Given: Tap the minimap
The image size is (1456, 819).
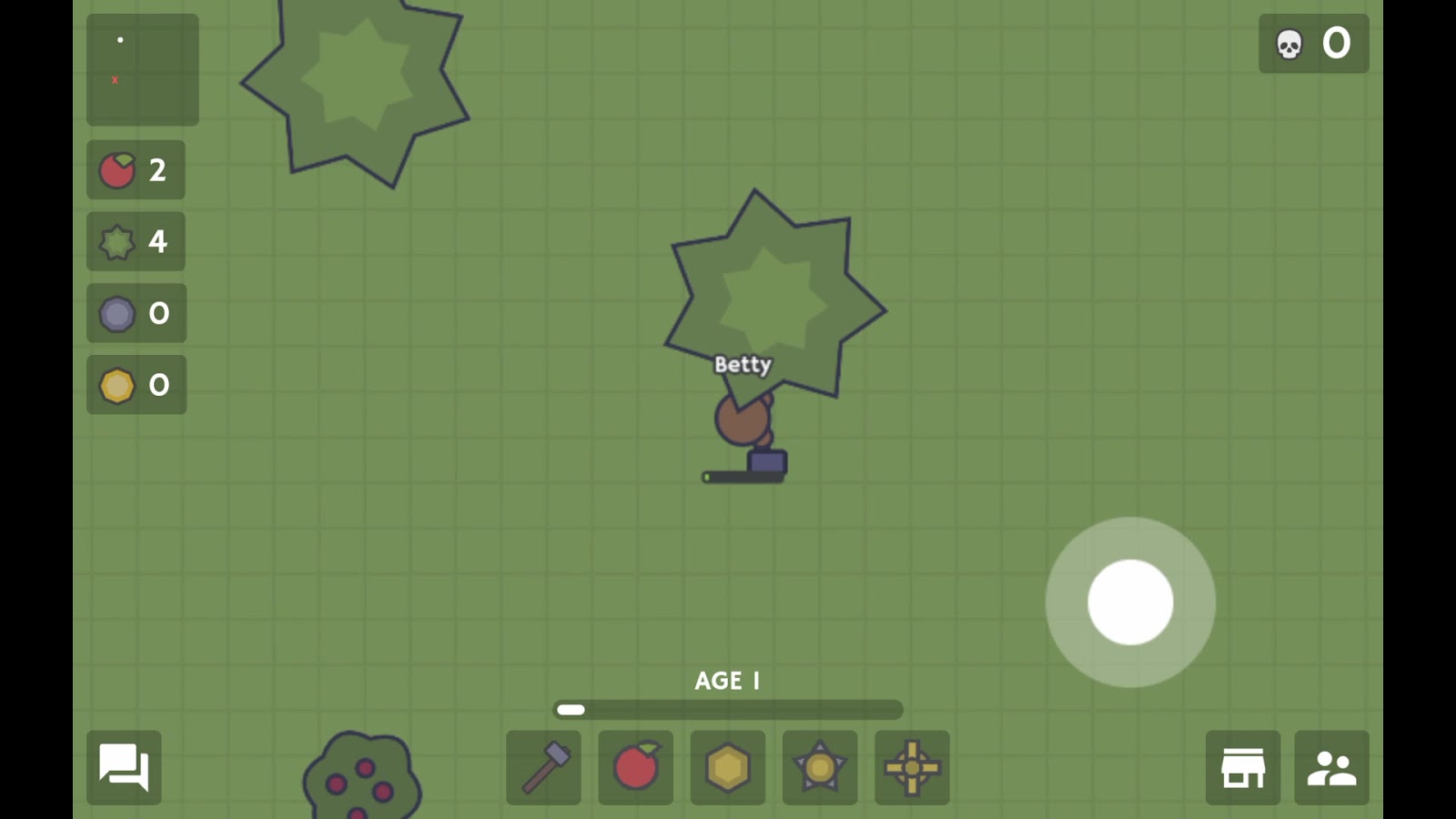Looking at the screenshot, I should [x=142, y=69].
